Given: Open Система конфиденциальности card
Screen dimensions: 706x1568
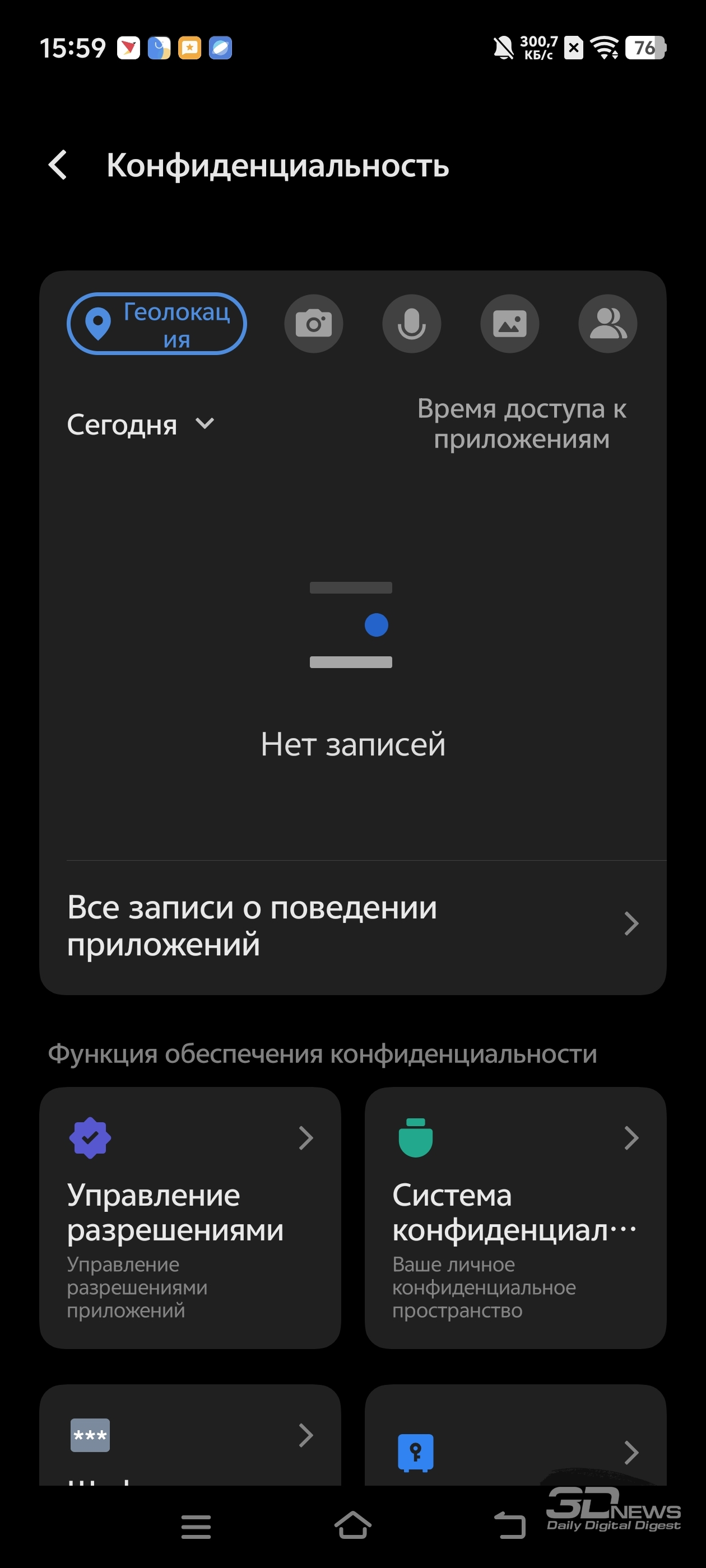Looking at the screenshot, I should [x=515, y=1217].
